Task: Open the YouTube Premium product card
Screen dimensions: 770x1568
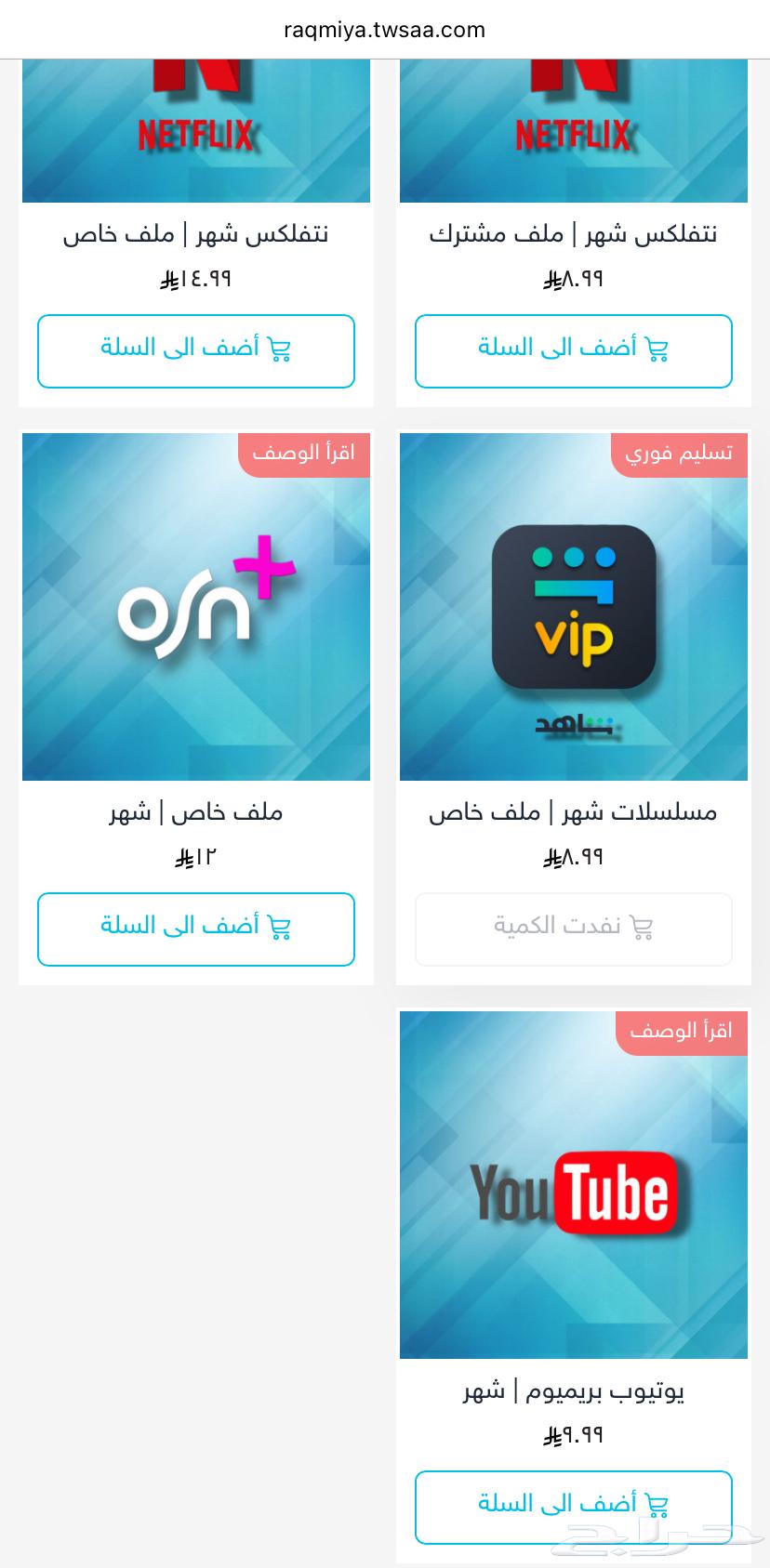Action: pyautogui.click(x=573, y=1185)
